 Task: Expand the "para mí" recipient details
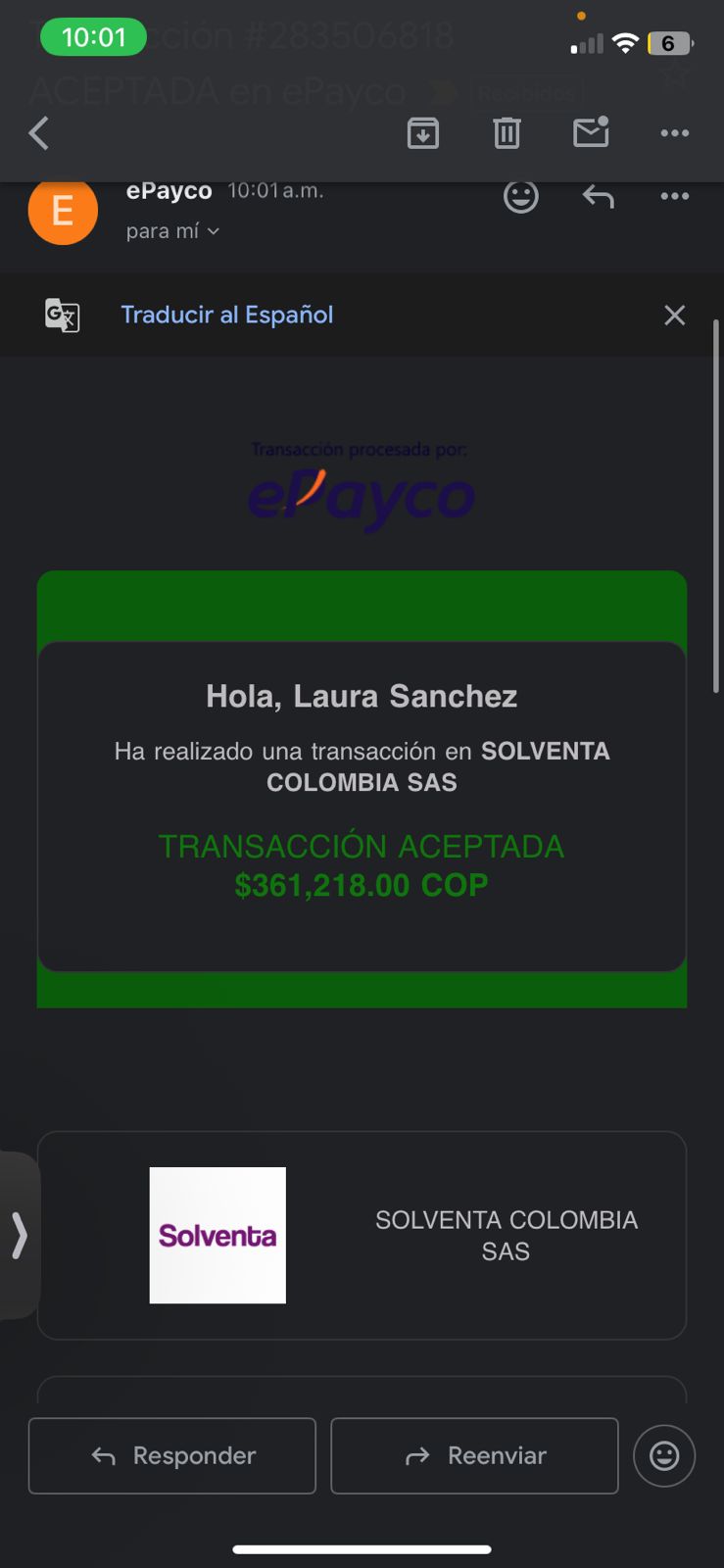point(172,231)
